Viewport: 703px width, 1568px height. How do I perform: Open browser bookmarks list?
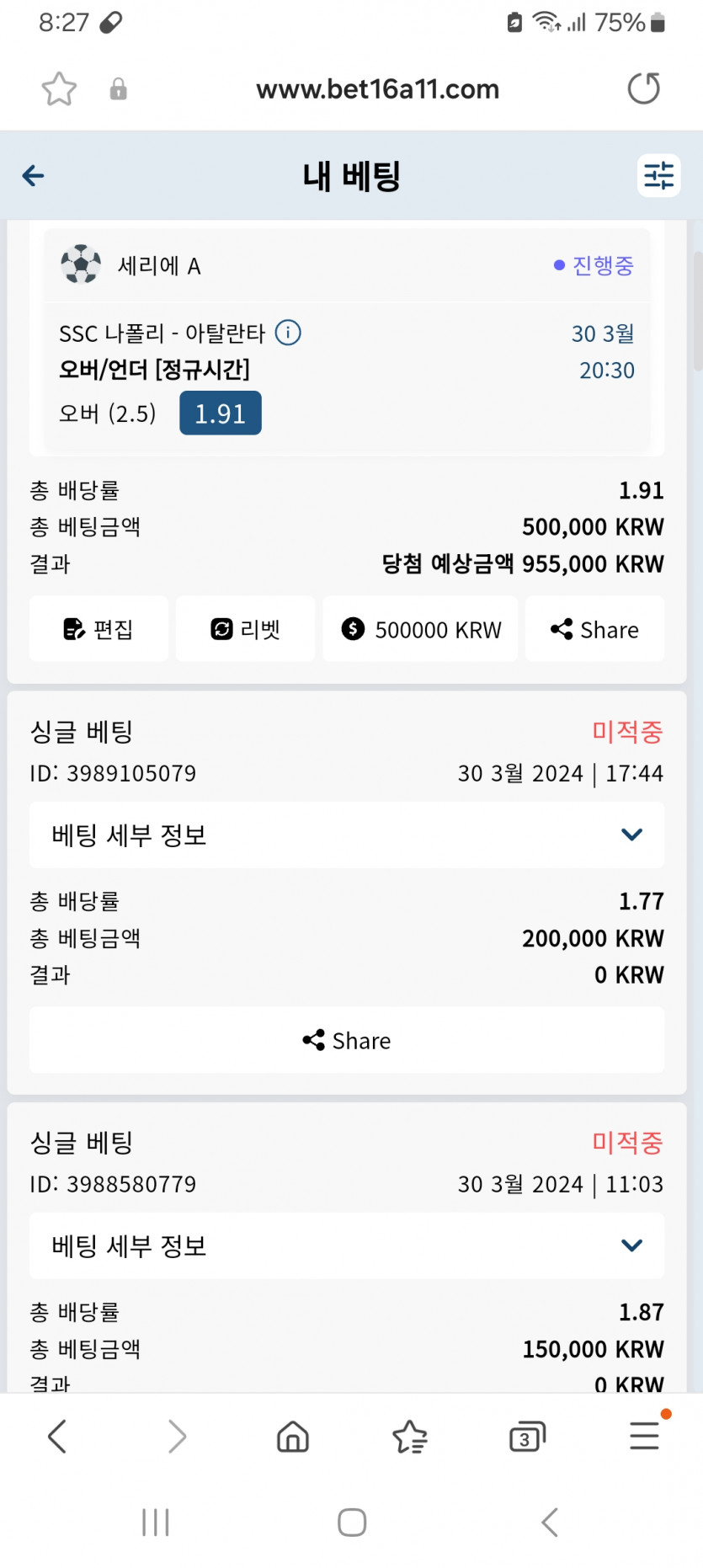pos(410,1437)
